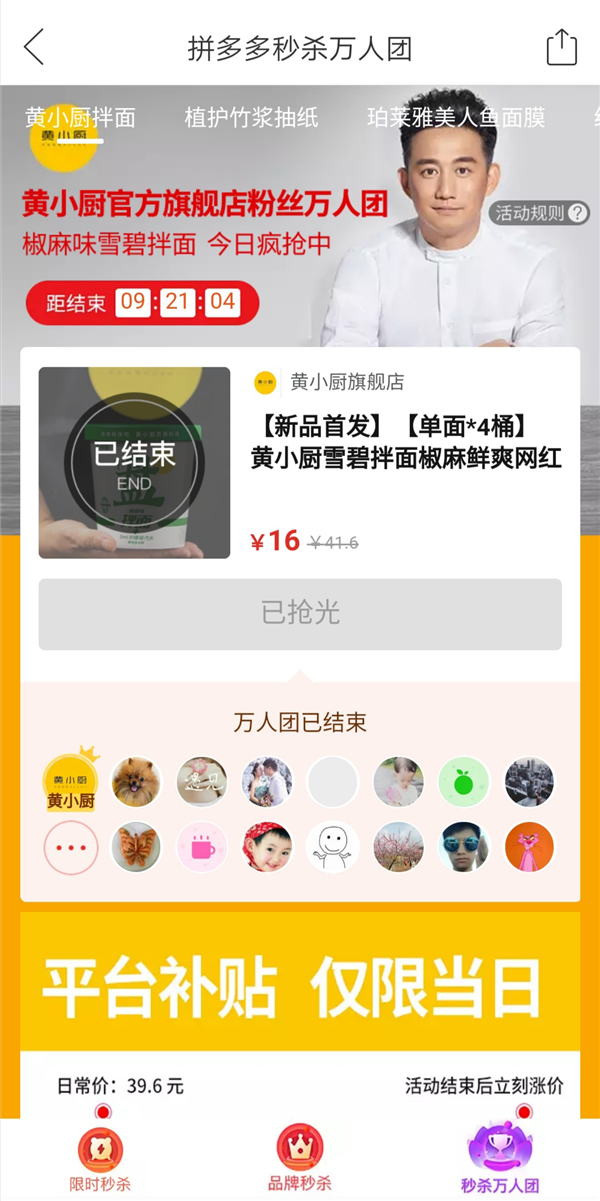
Task: Open 活动规则 help
Action: coord(540,213)
